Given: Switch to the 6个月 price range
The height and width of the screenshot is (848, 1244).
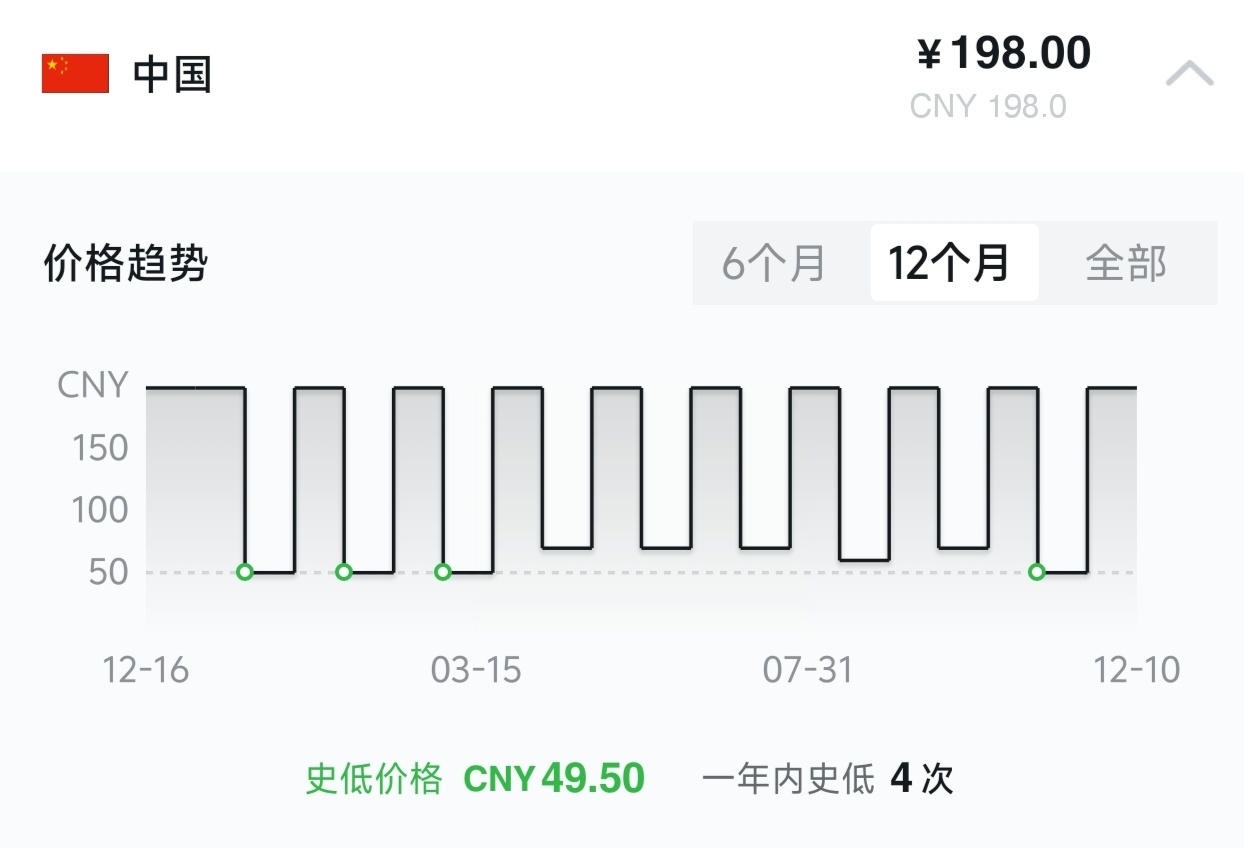Looking at the screenshot, I should 775,264.
